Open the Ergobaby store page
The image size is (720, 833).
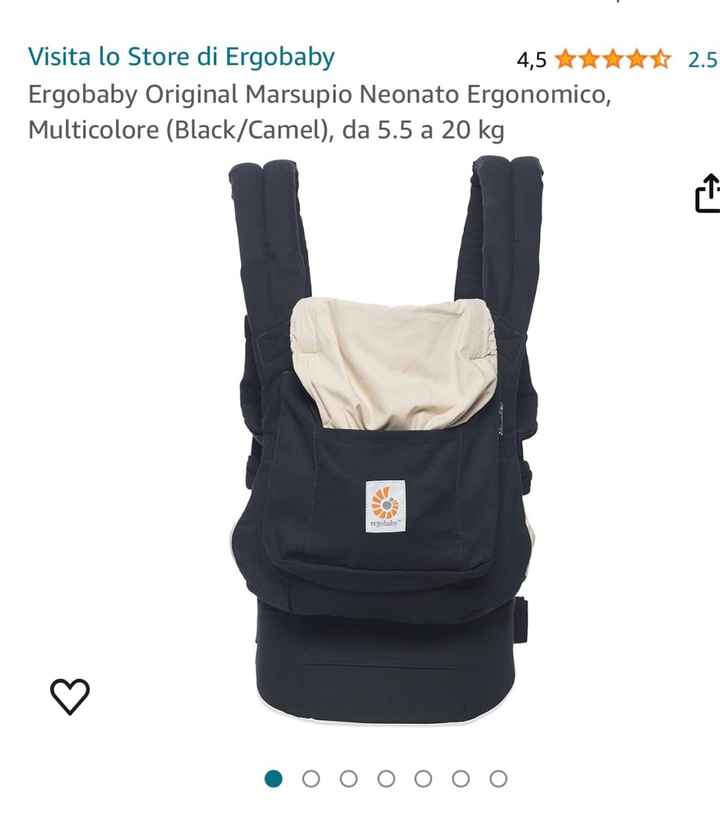click(x=180, y=57)
